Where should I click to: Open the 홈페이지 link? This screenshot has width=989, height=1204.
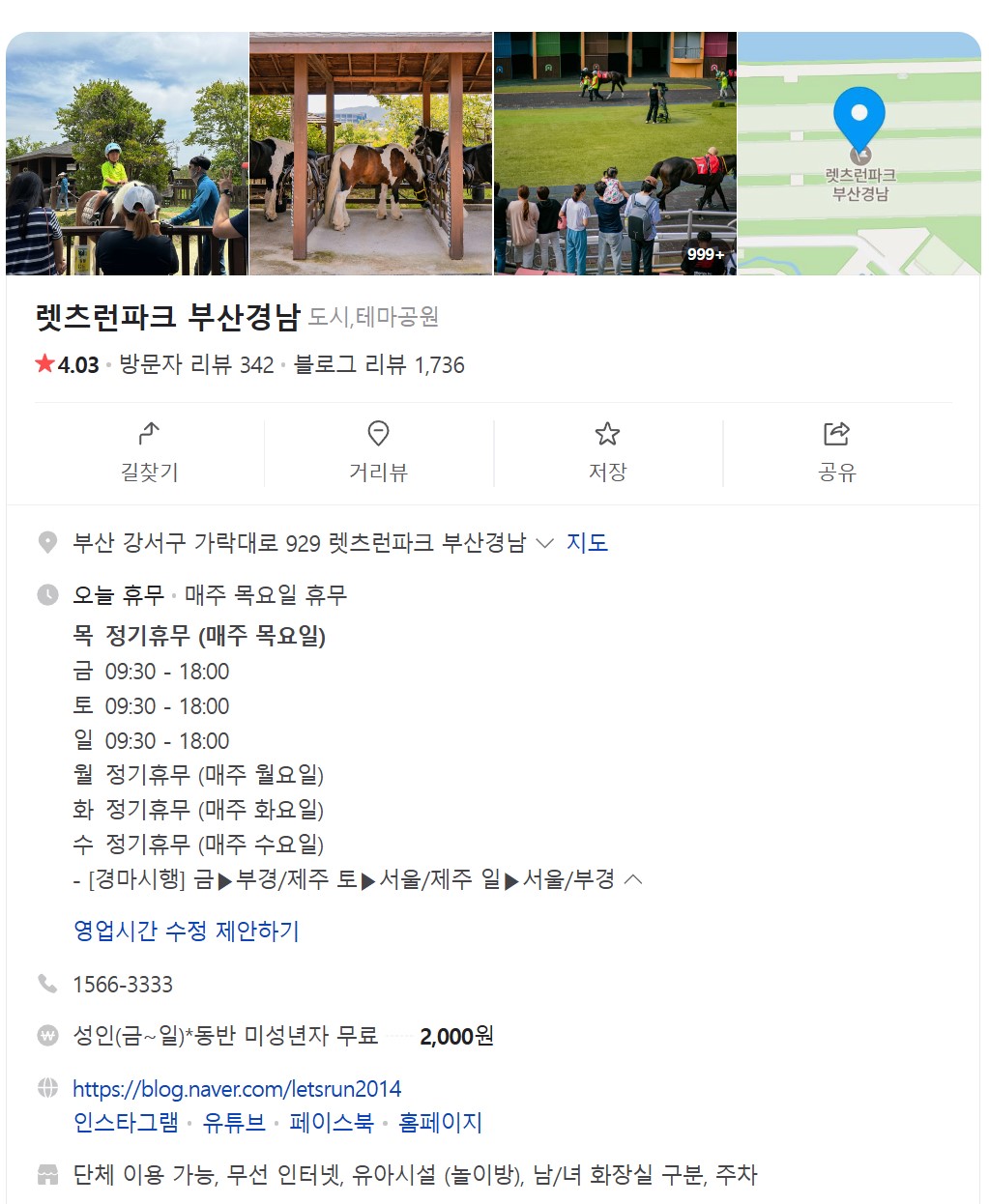(440, 1123)
